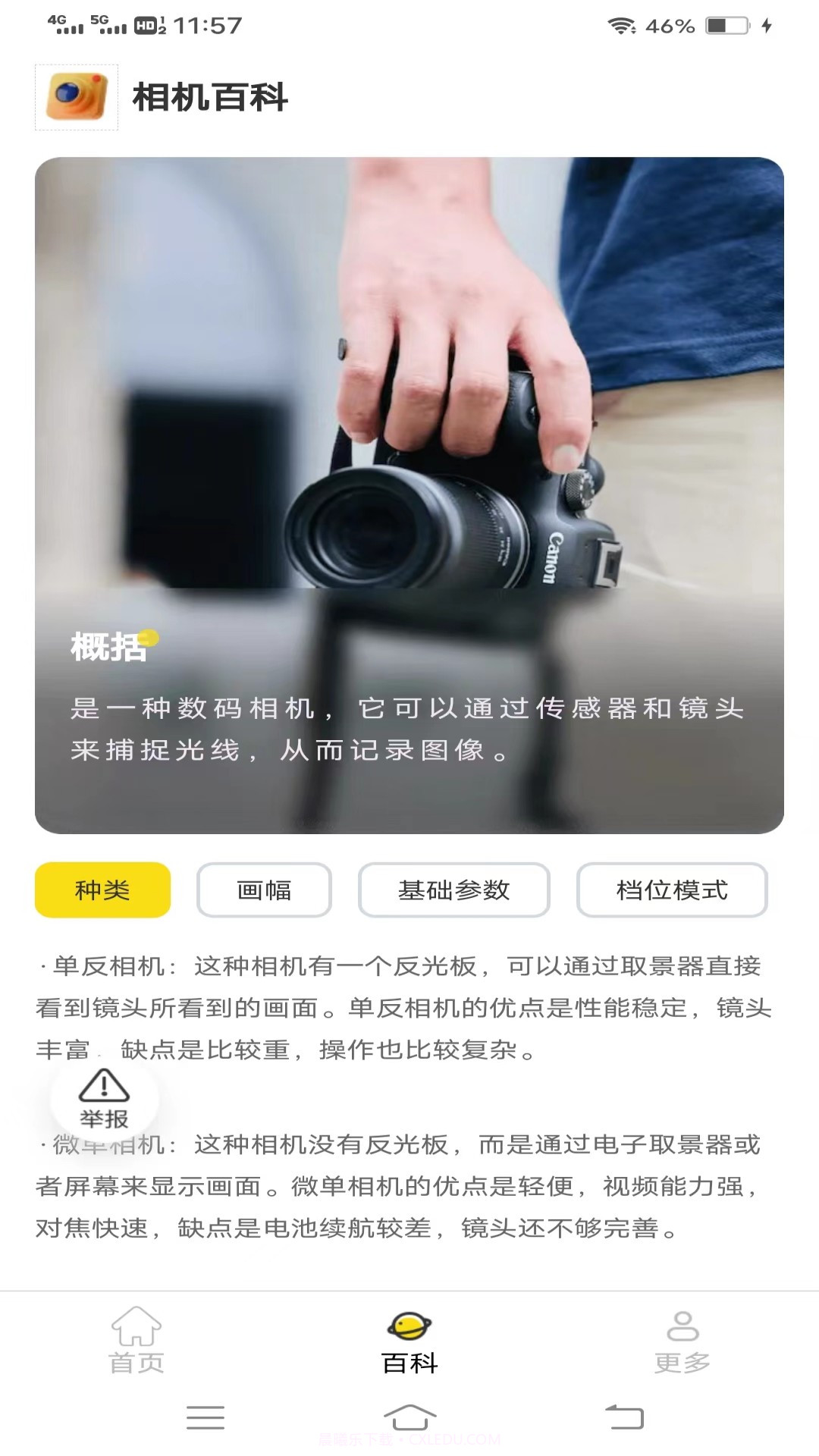
Task: Tap the system back button
Action: pyautogui.click(x=624, y=1417)
